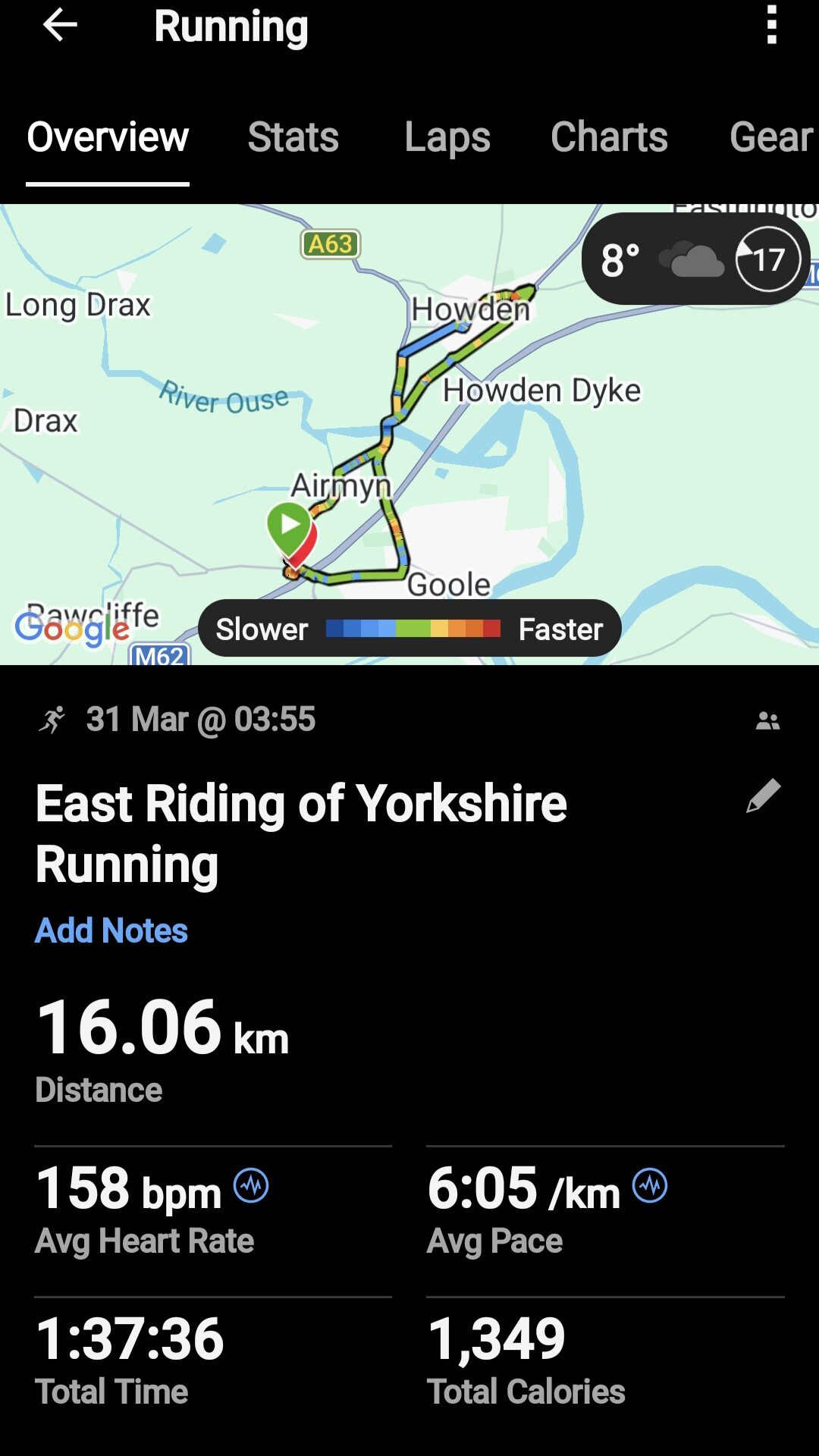Go back from the Running activity

[60, 26]
